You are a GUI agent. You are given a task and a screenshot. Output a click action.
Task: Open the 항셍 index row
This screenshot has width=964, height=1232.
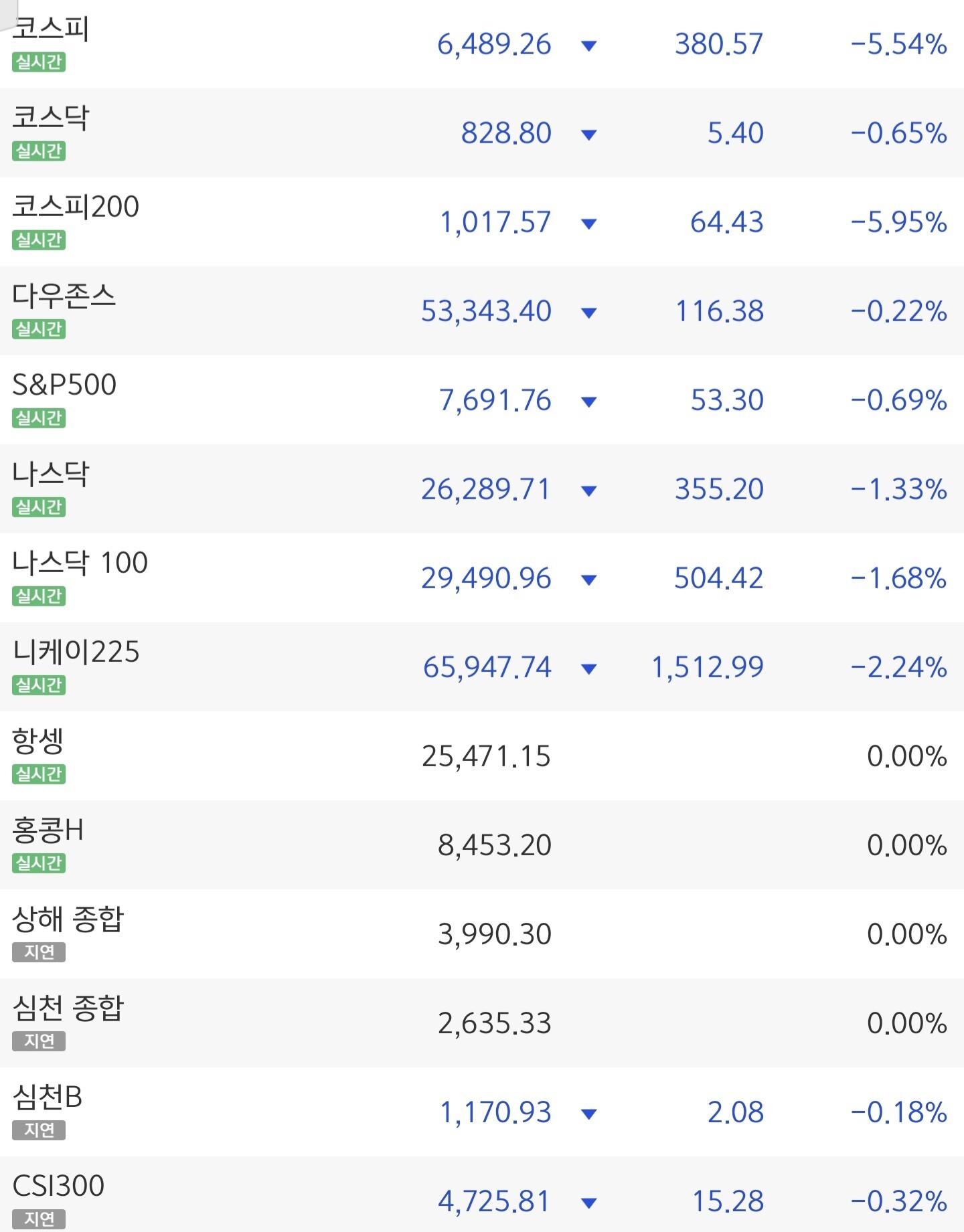tap(482, 756)
